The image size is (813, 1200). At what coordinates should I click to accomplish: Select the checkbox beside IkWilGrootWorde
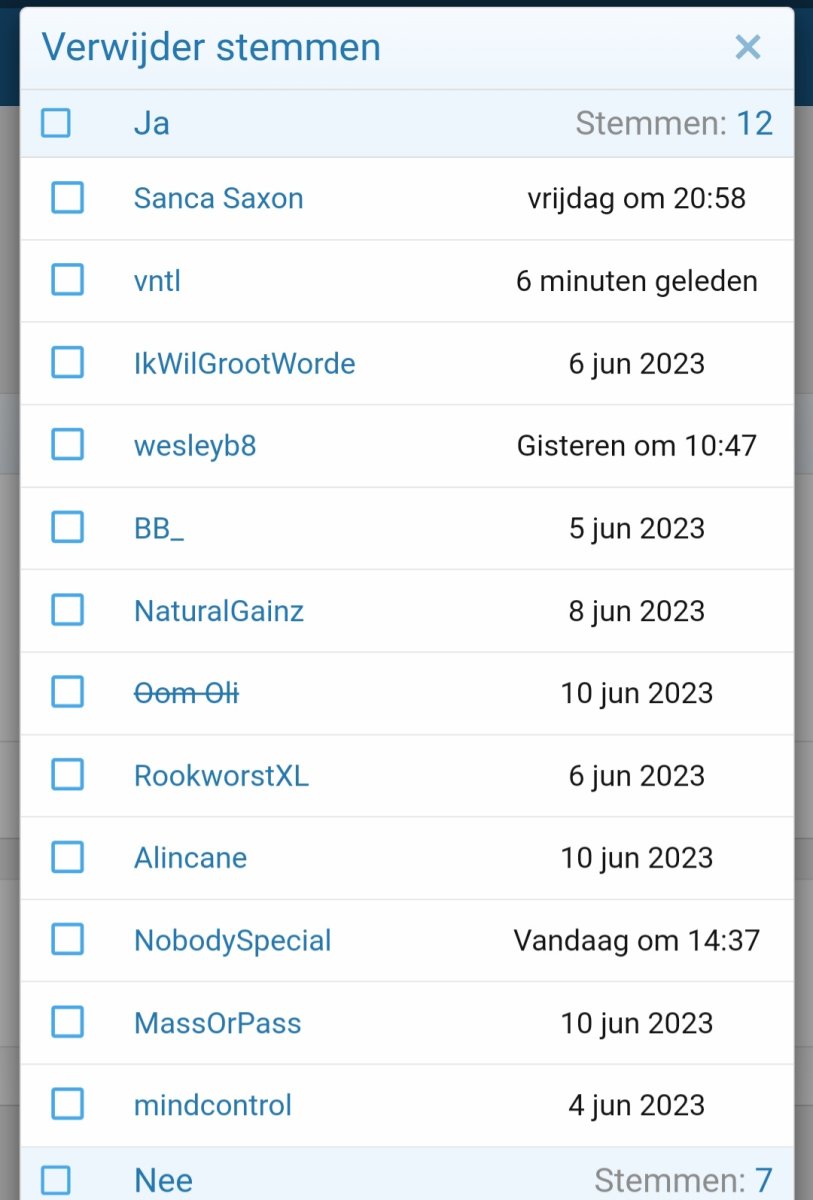point(67,363)
